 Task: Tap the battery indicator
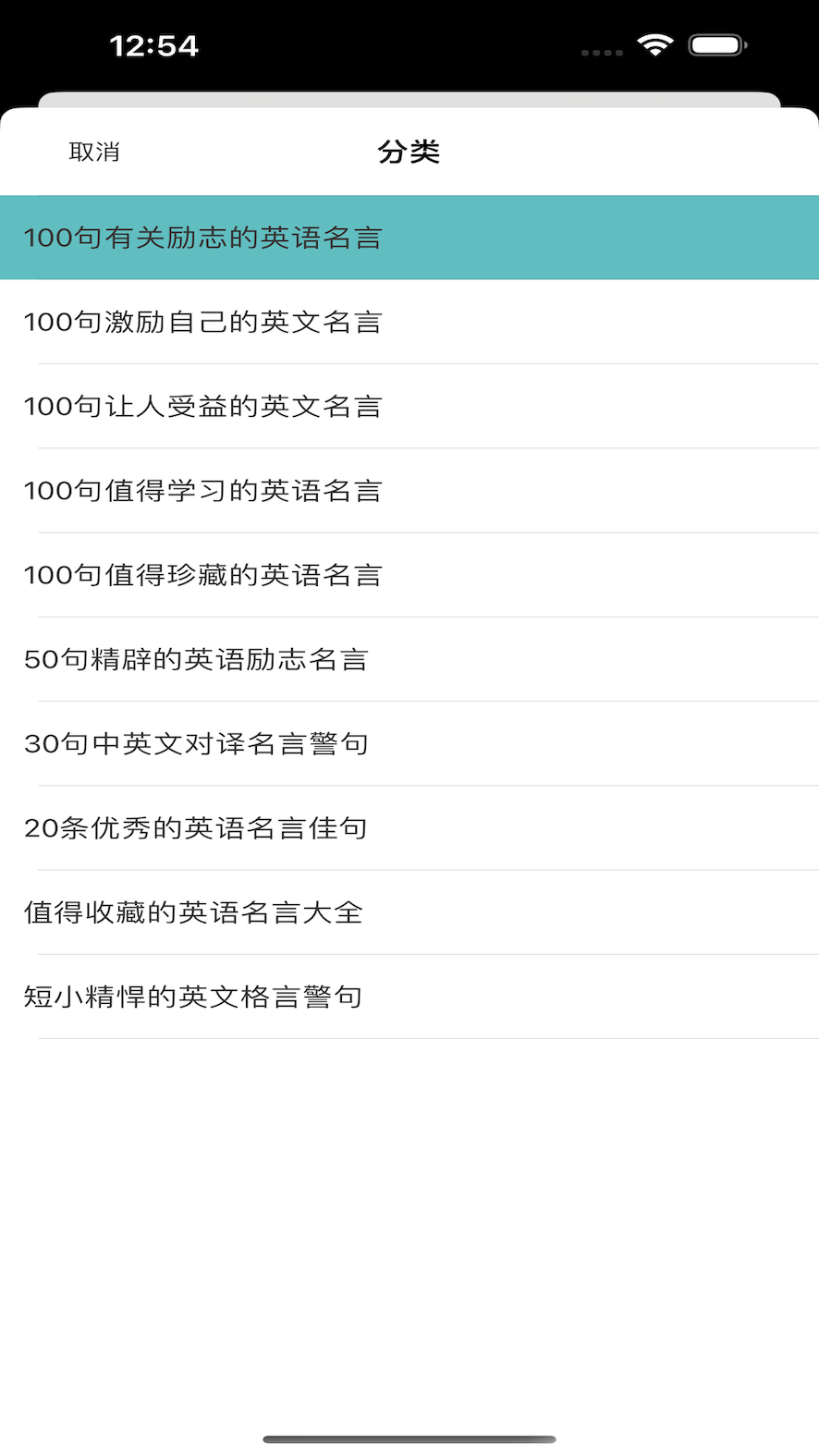click(x=716, y=44)
